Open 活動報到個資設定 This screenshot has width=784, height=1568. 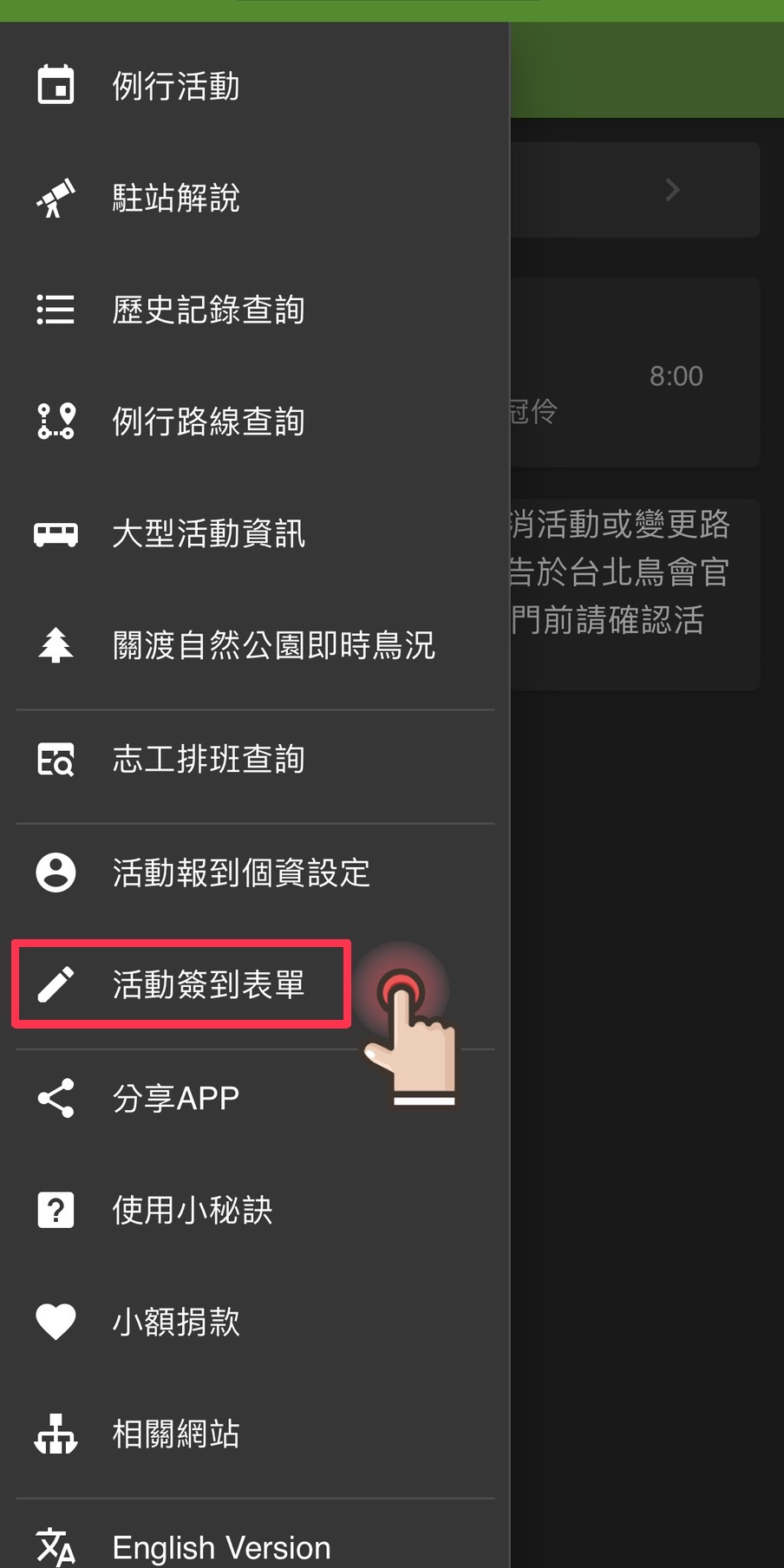(241, 872)
